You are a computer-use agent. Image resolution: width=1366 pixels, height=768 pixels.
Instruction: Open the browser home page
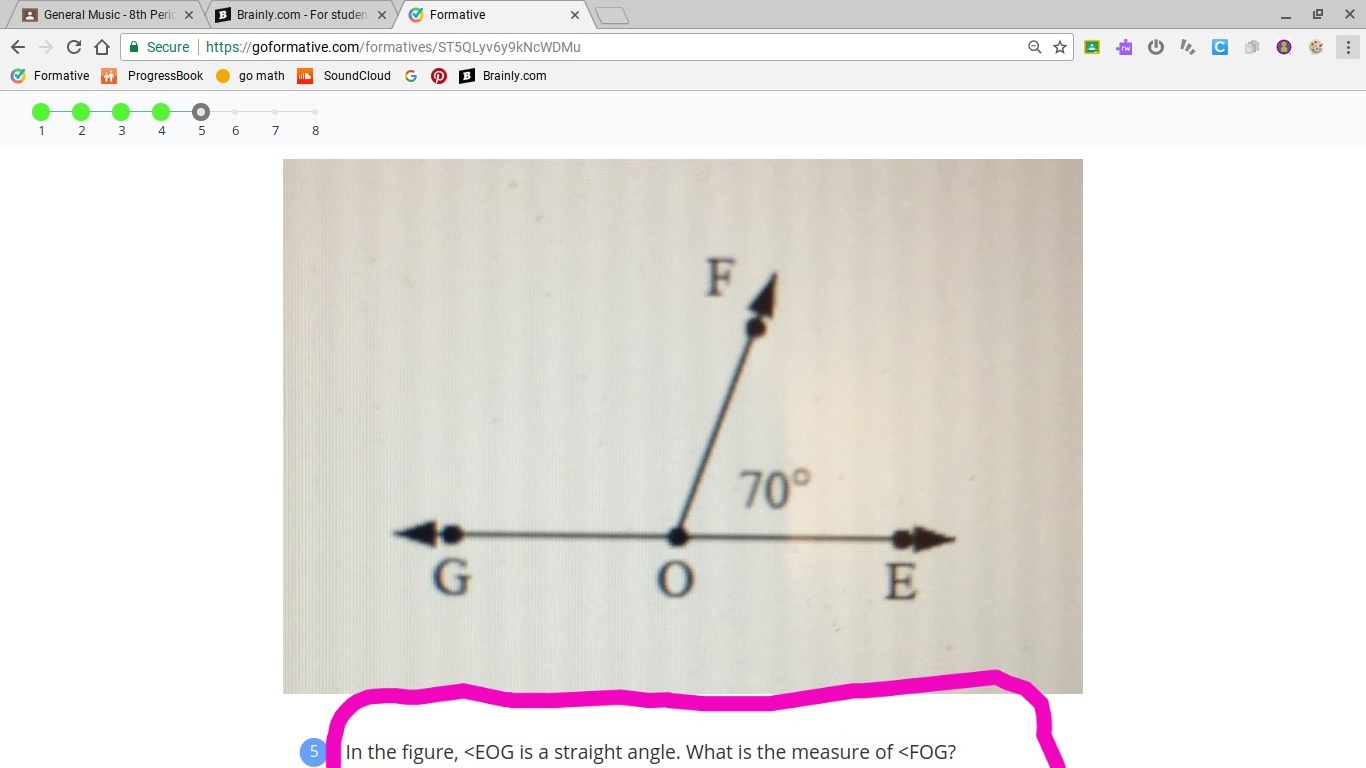pyautogui.click(x=101, y=47)
